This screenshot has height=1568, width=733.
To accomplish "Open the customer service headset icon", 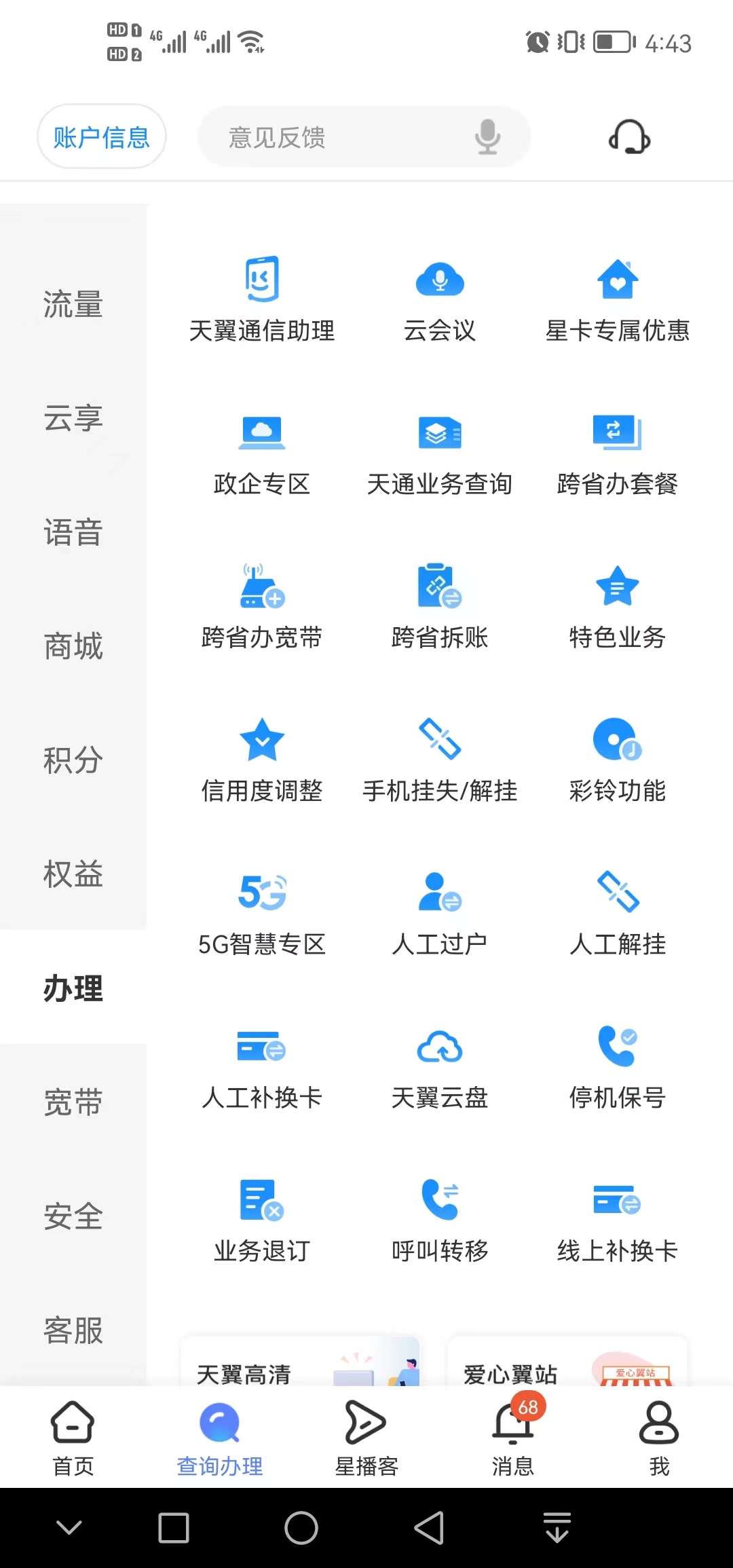I will click(628, 136).
